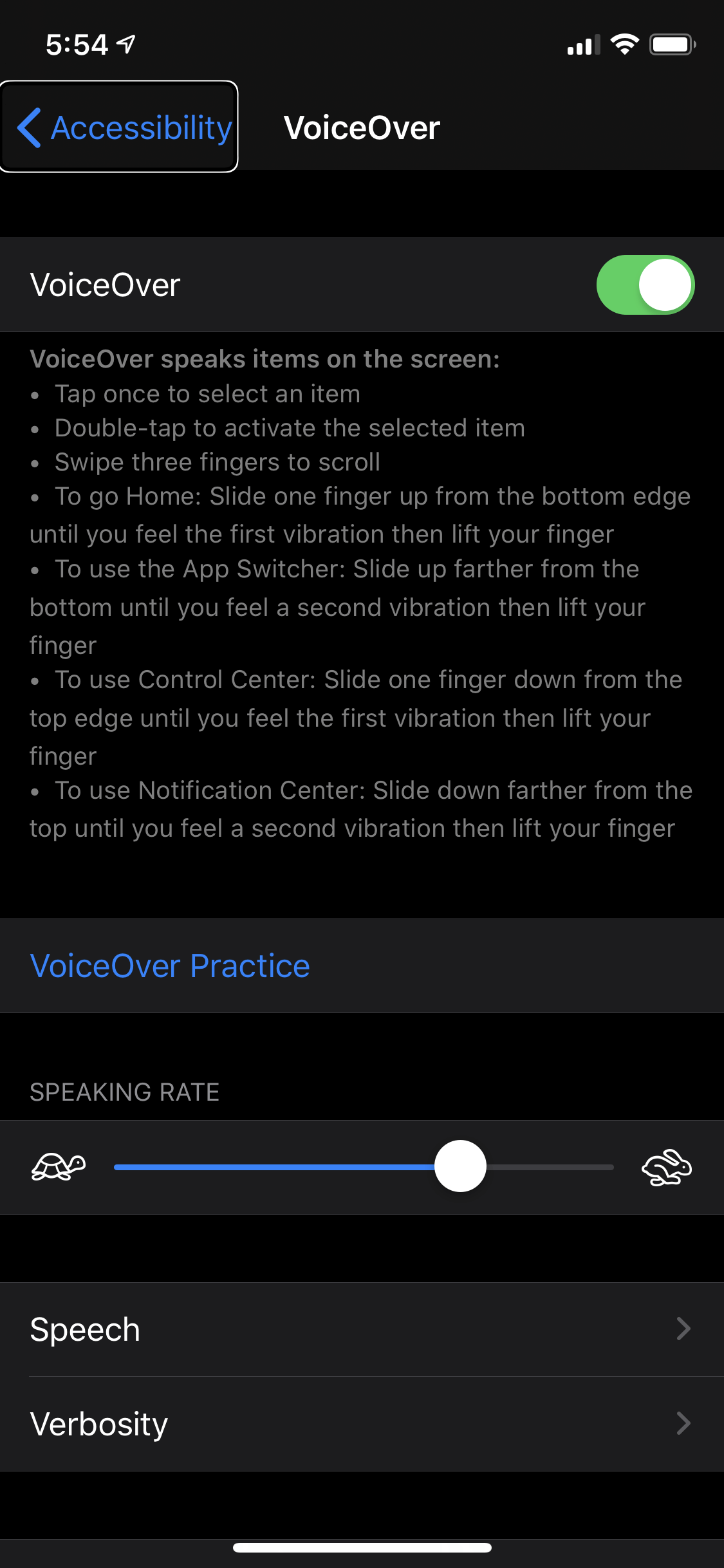724x1568 pixels.
Task: Return to Accessibility settings
Action: tap(119, 127)
